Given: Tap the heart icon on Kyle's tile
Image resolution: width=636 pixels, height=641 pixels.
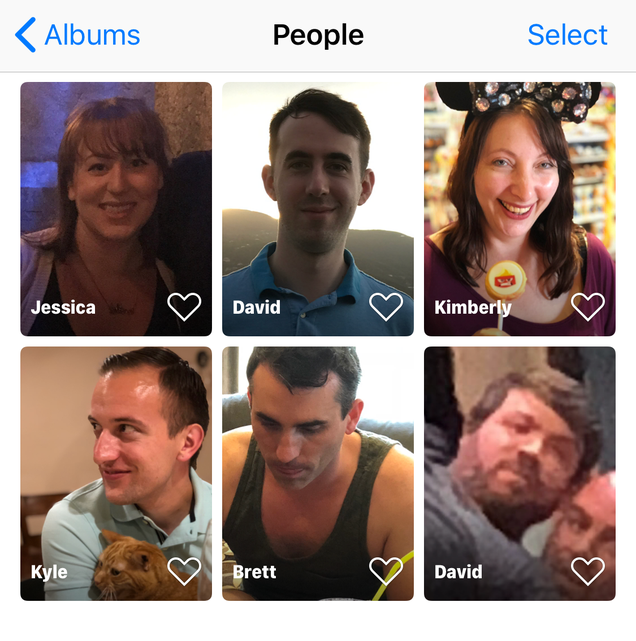Looking at the screenshot, I should click(x=184, y=571).
